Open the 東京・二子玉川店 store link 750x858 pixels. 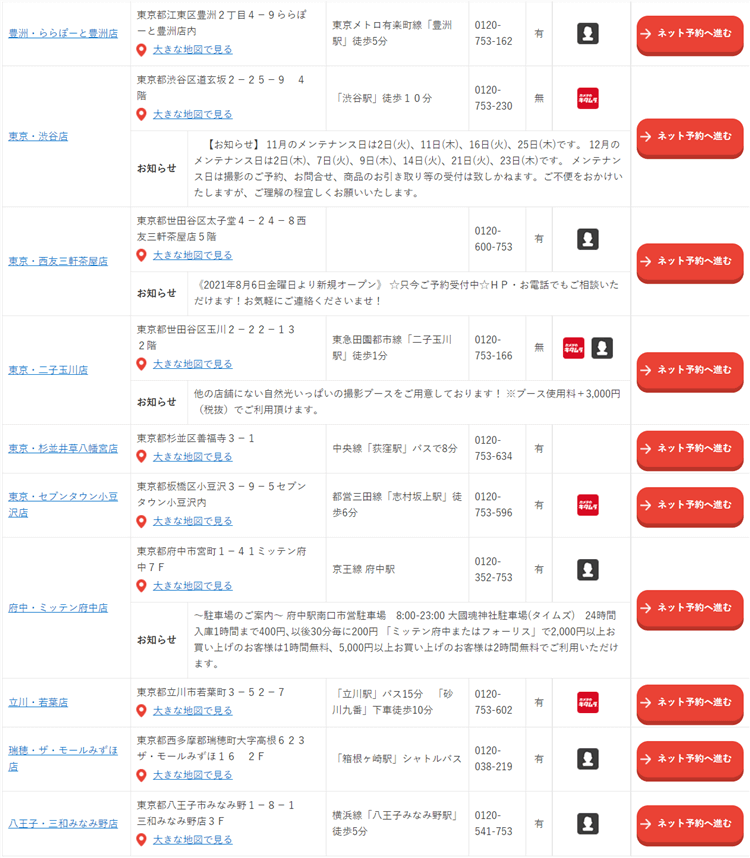(48, 369)
